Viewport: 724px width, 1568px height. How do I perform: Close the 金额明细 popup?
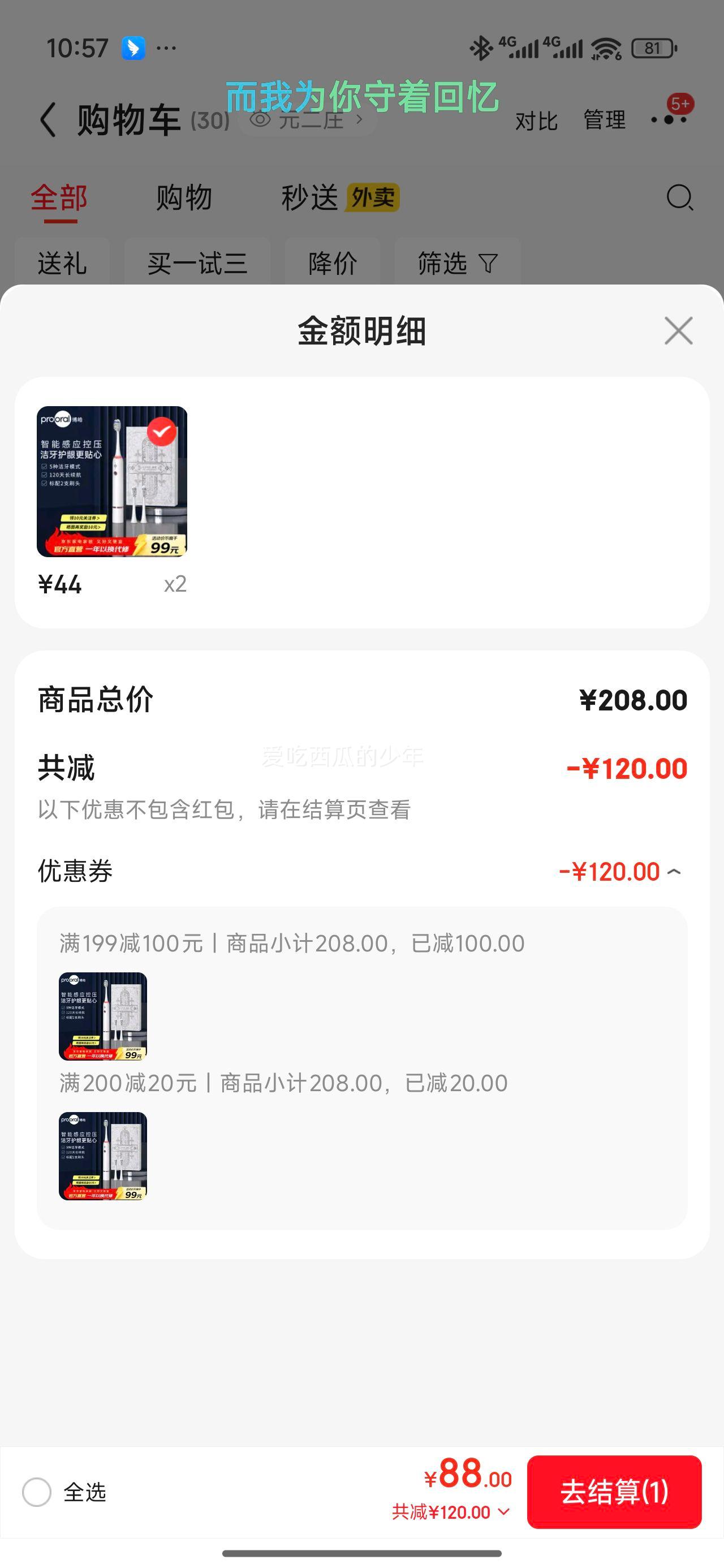coord(678,331)
